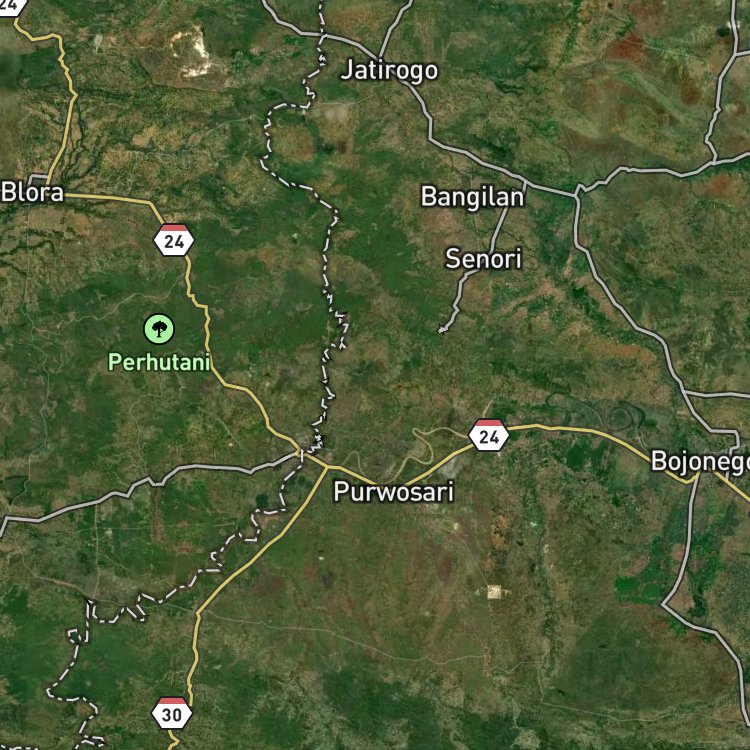Image resolution: width=750 pixels, height=750 pixels.
Task: Open the Perhutani park marker
Action: pos(159,328)
